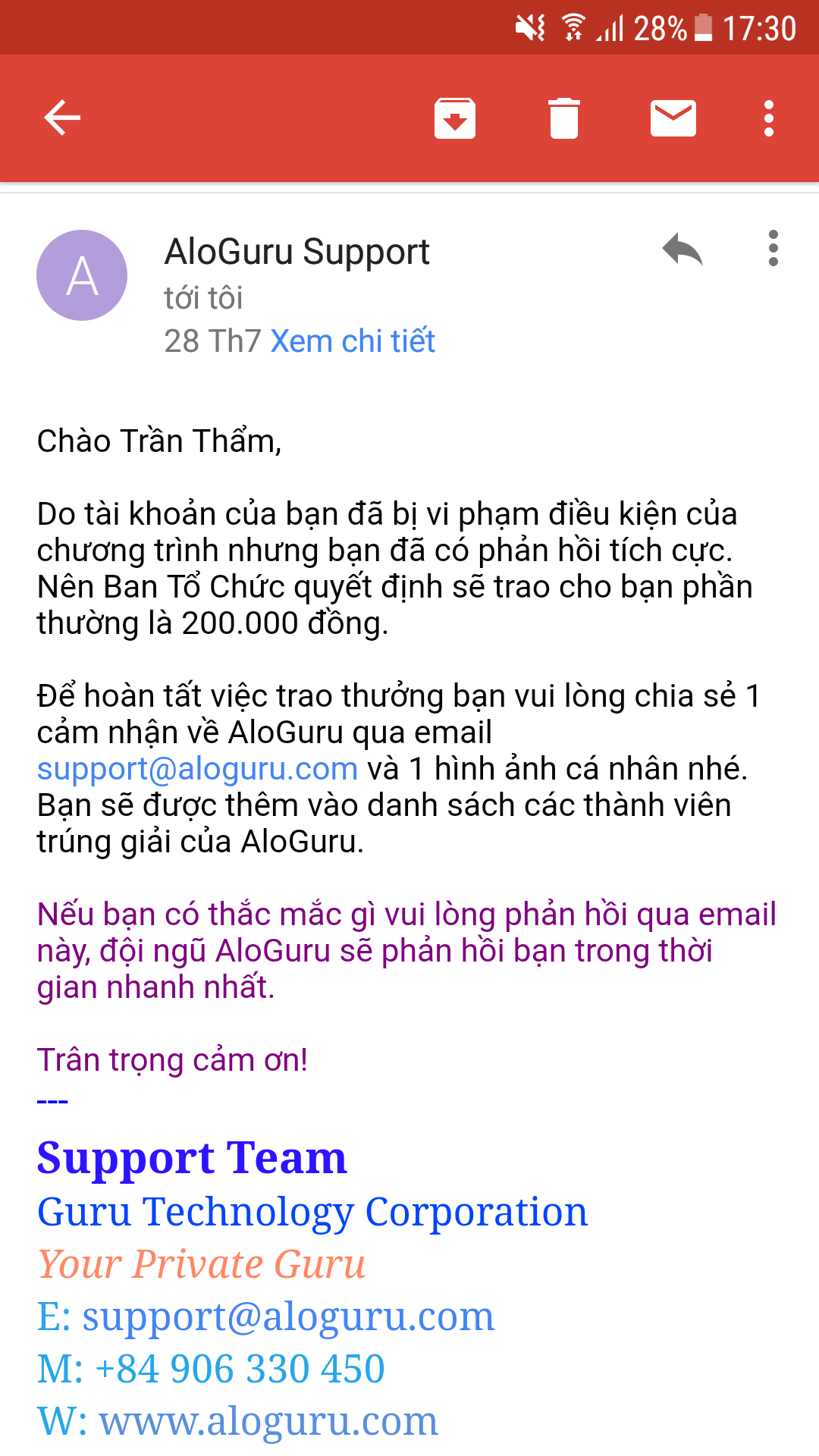Image resolution: width=819 pixels, height=1456 pixels.
Task: Delete this email
Action: [x=563, y=118]
